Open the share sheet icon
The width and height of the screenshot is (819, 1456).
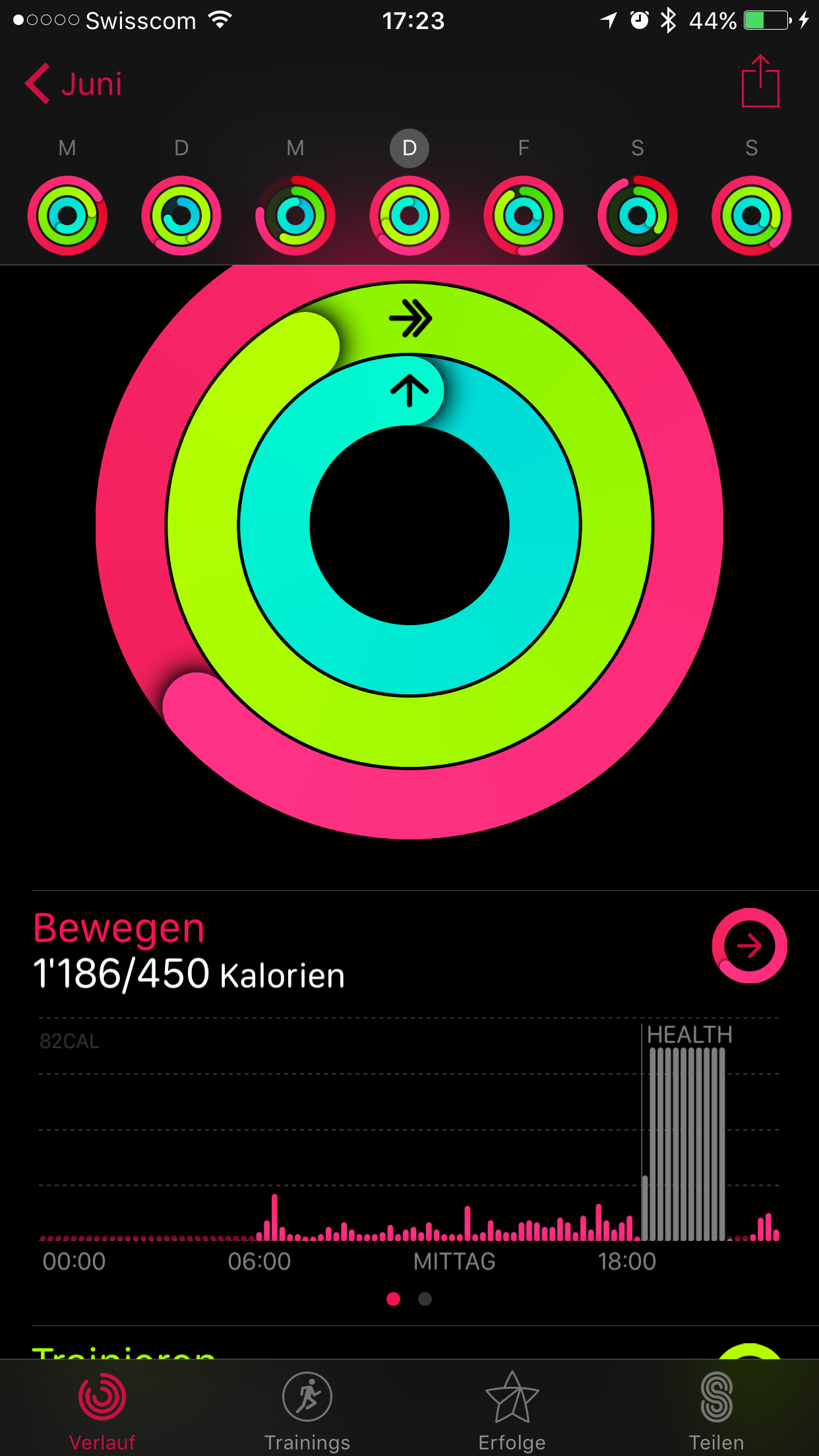[x=760, y=81]
